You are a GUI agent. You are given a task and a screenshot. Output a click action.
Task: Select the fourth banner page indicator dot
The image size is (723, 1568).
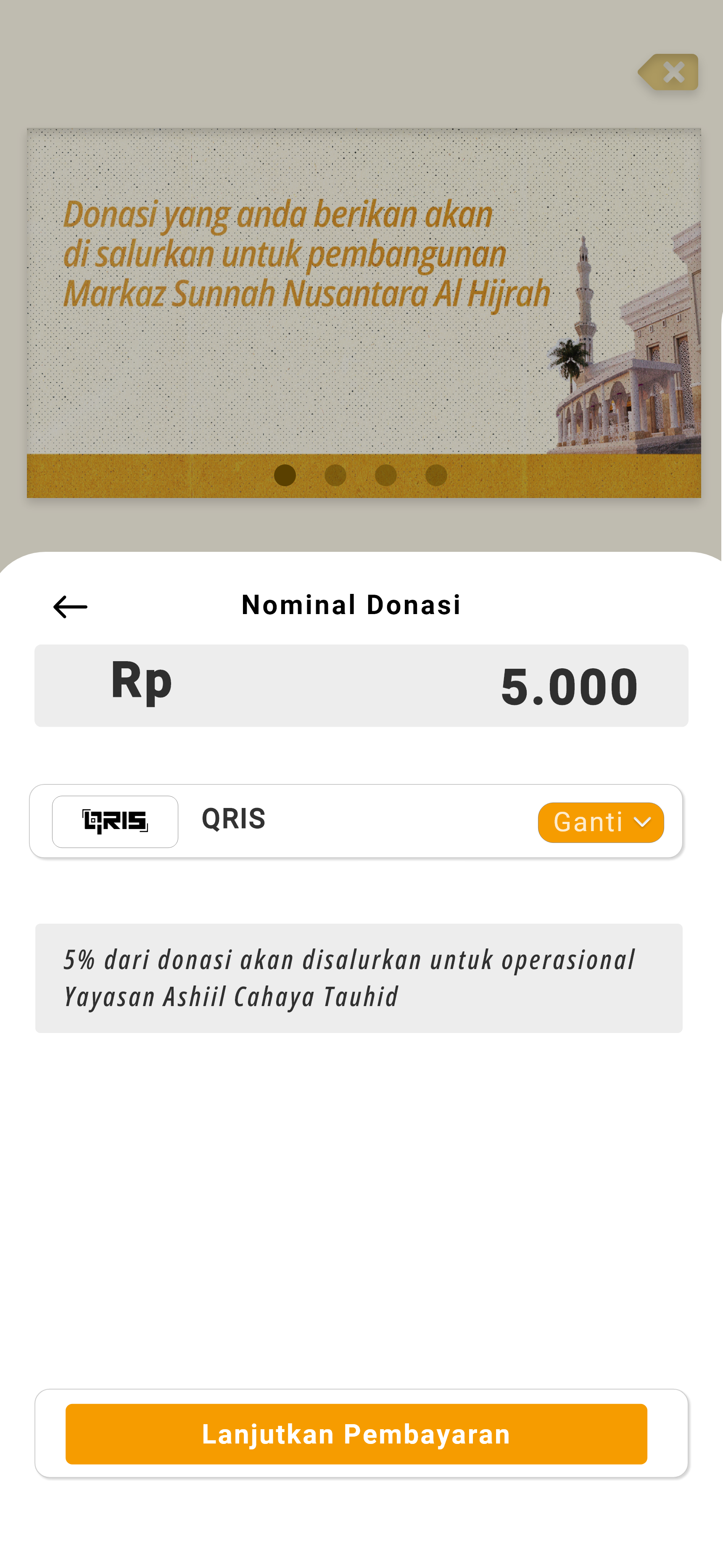pyautogui.click(x=436, y=475)
